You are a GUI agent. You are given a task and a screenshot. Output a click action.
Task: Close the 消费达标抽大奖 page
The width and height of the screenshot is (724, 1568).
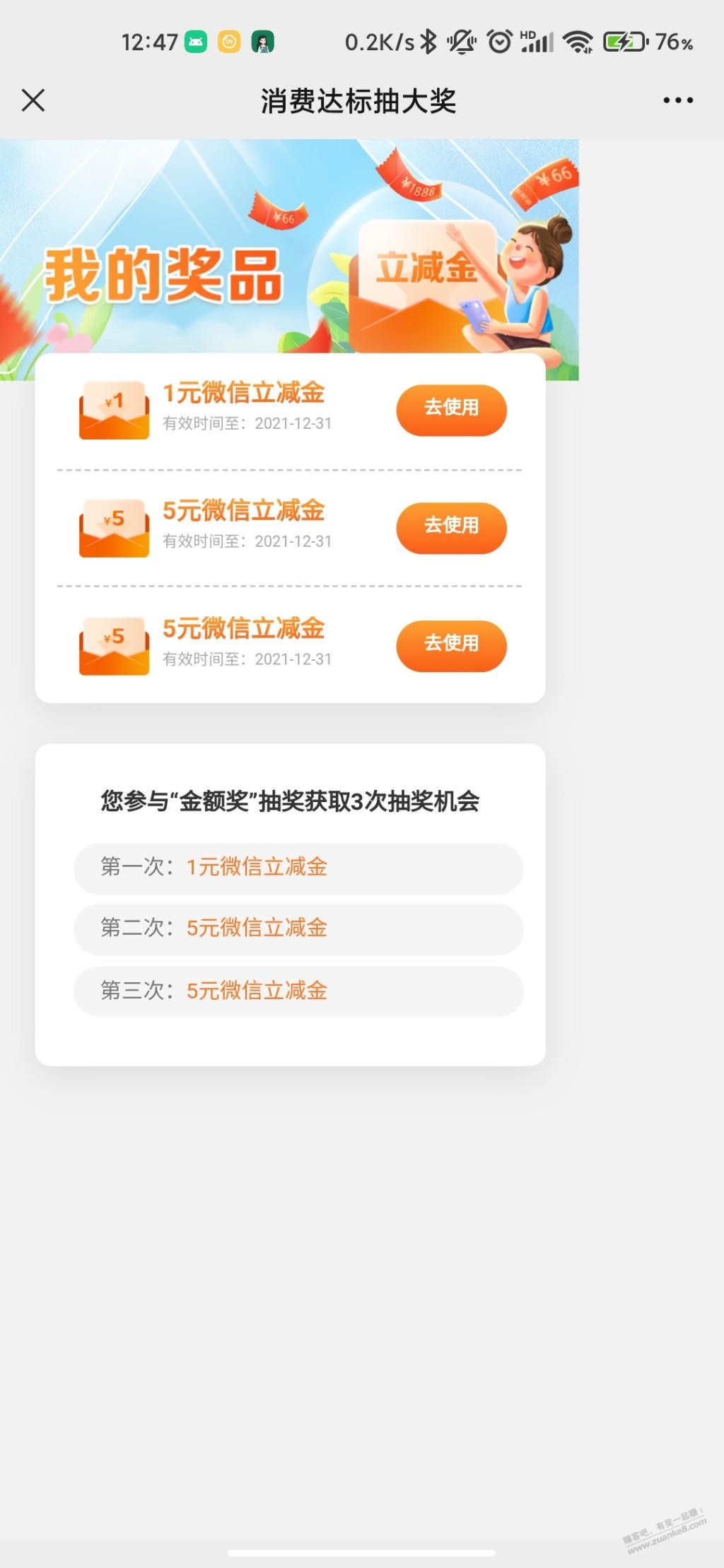pyautogui.click(x=33, y=100)
